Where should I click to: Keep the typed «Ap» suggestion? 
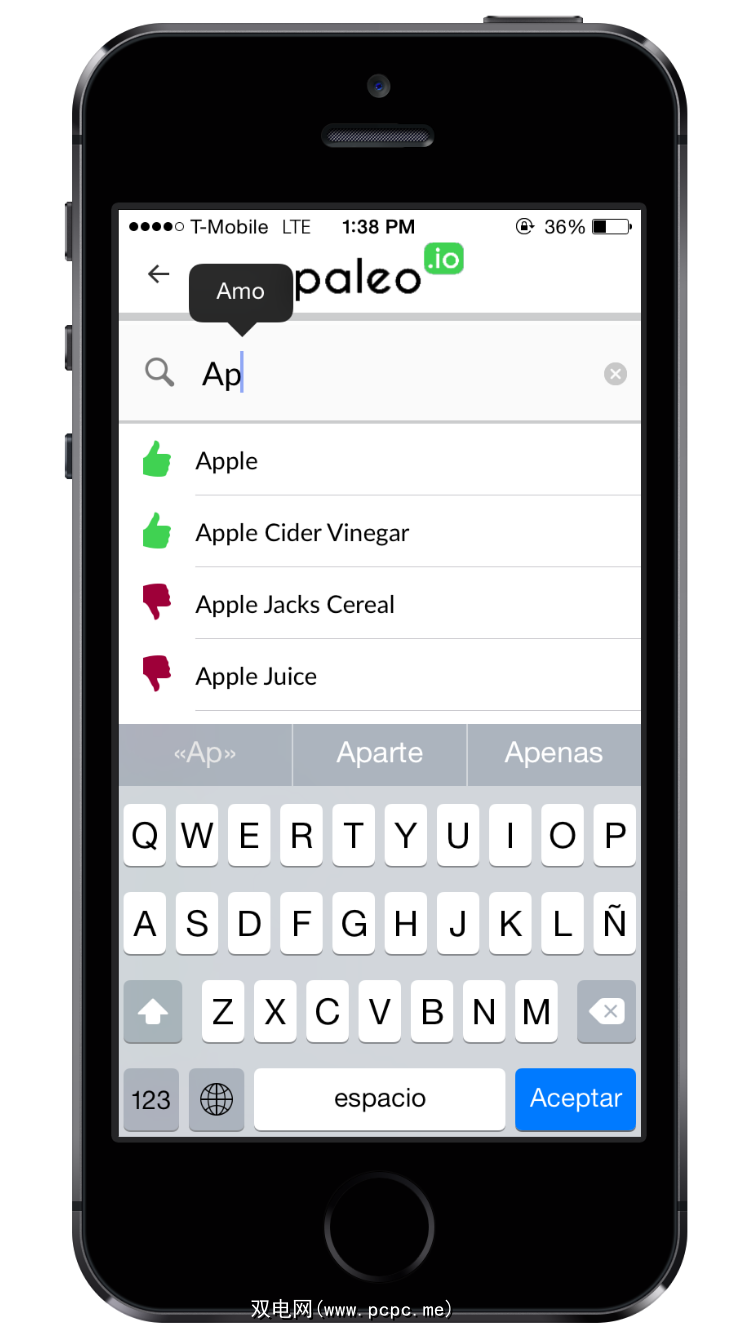click(205, 753)
